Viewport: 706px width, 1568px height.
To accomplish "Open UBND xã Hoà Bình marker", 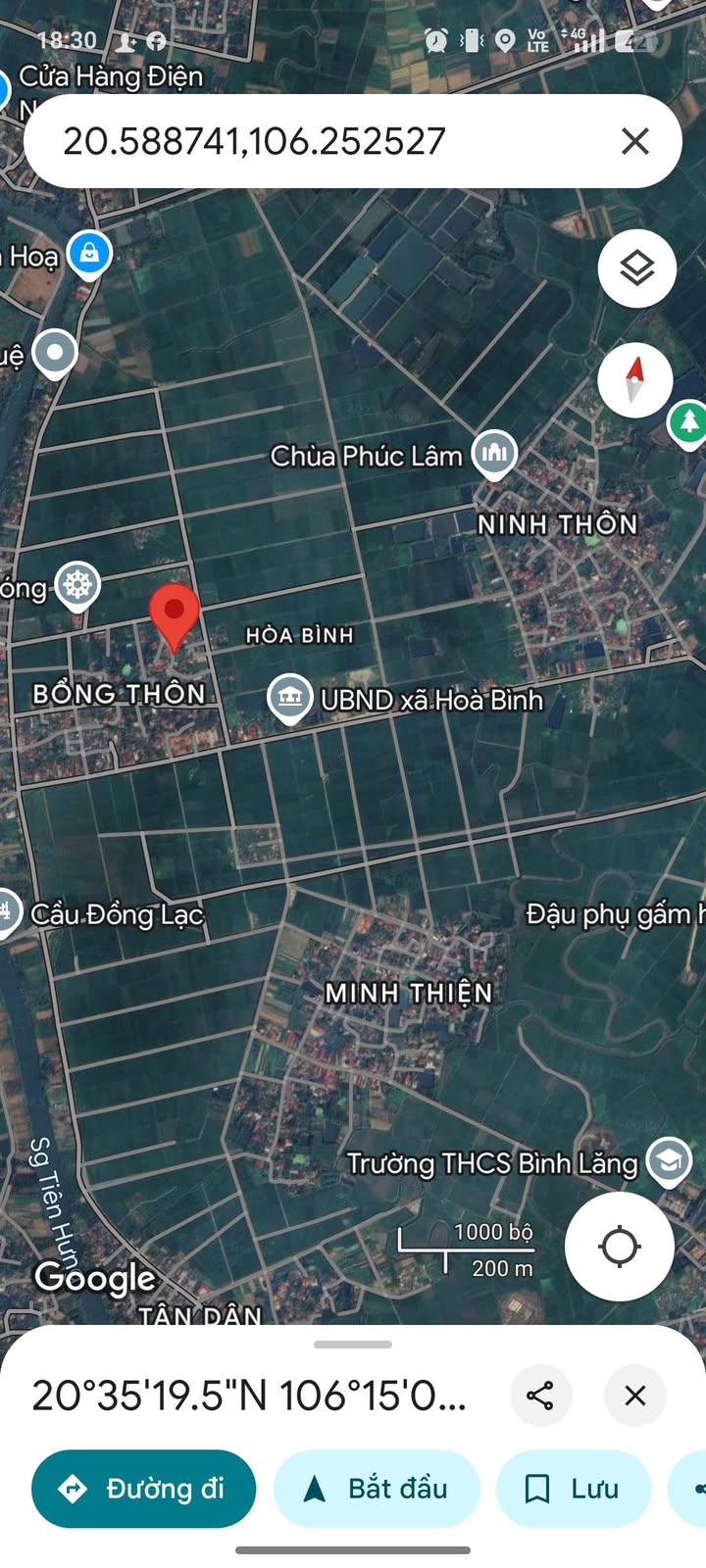I will click(289, 699).
